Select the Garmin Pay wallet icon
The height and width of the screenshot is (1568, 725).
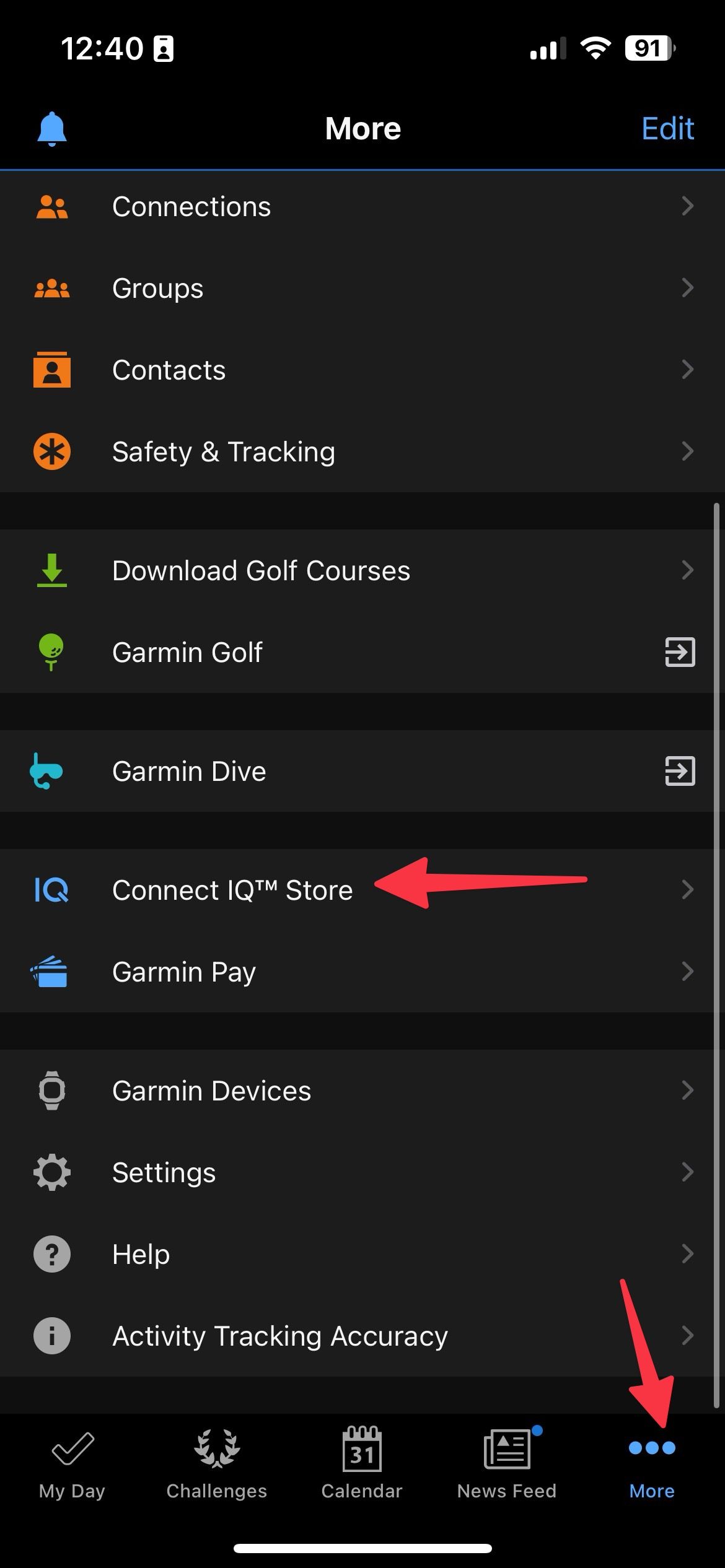click(51, 972)
